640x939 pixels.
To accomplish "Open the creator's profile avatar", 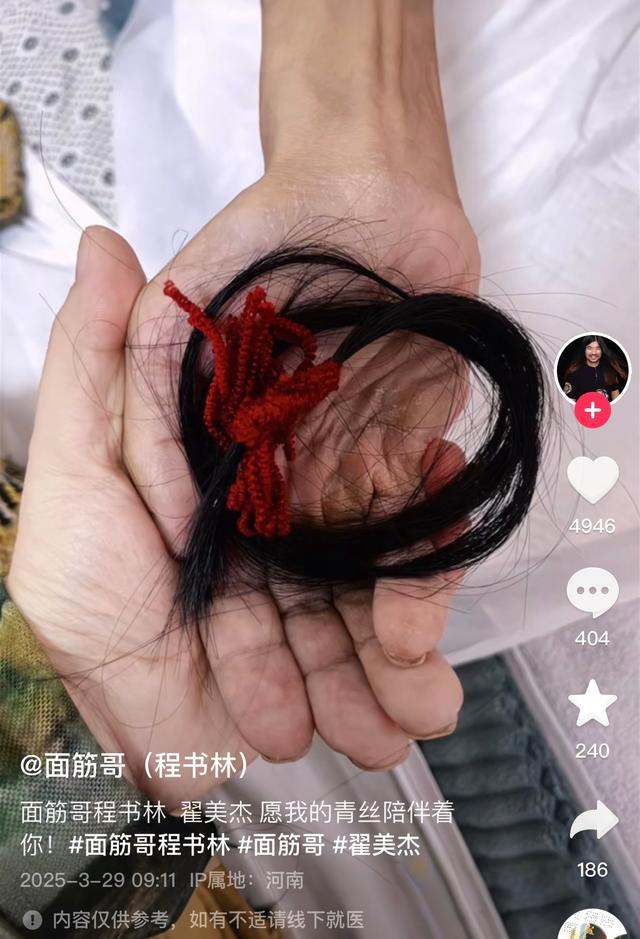I will 592,367.
